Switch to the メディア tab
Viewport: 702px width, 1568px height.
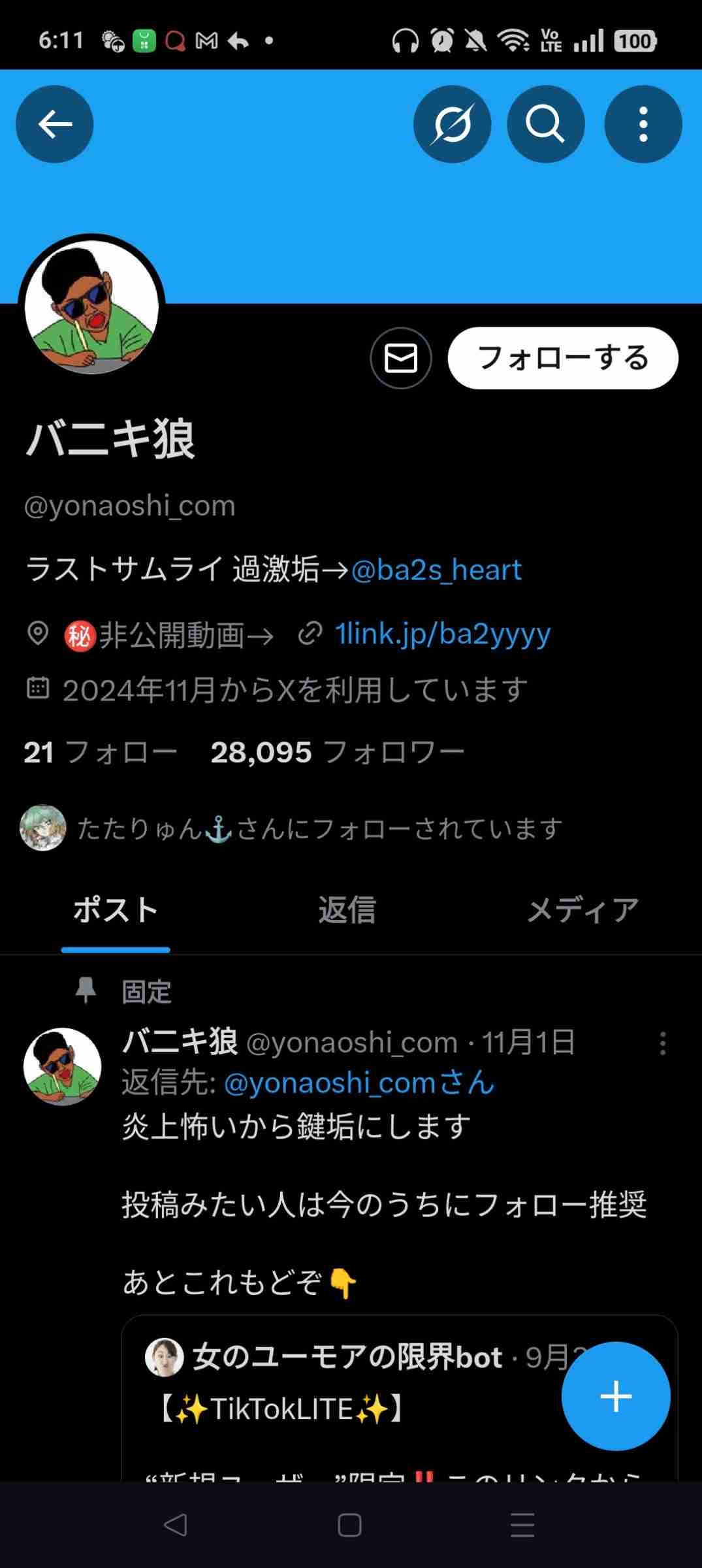click(x=582, y=910)
